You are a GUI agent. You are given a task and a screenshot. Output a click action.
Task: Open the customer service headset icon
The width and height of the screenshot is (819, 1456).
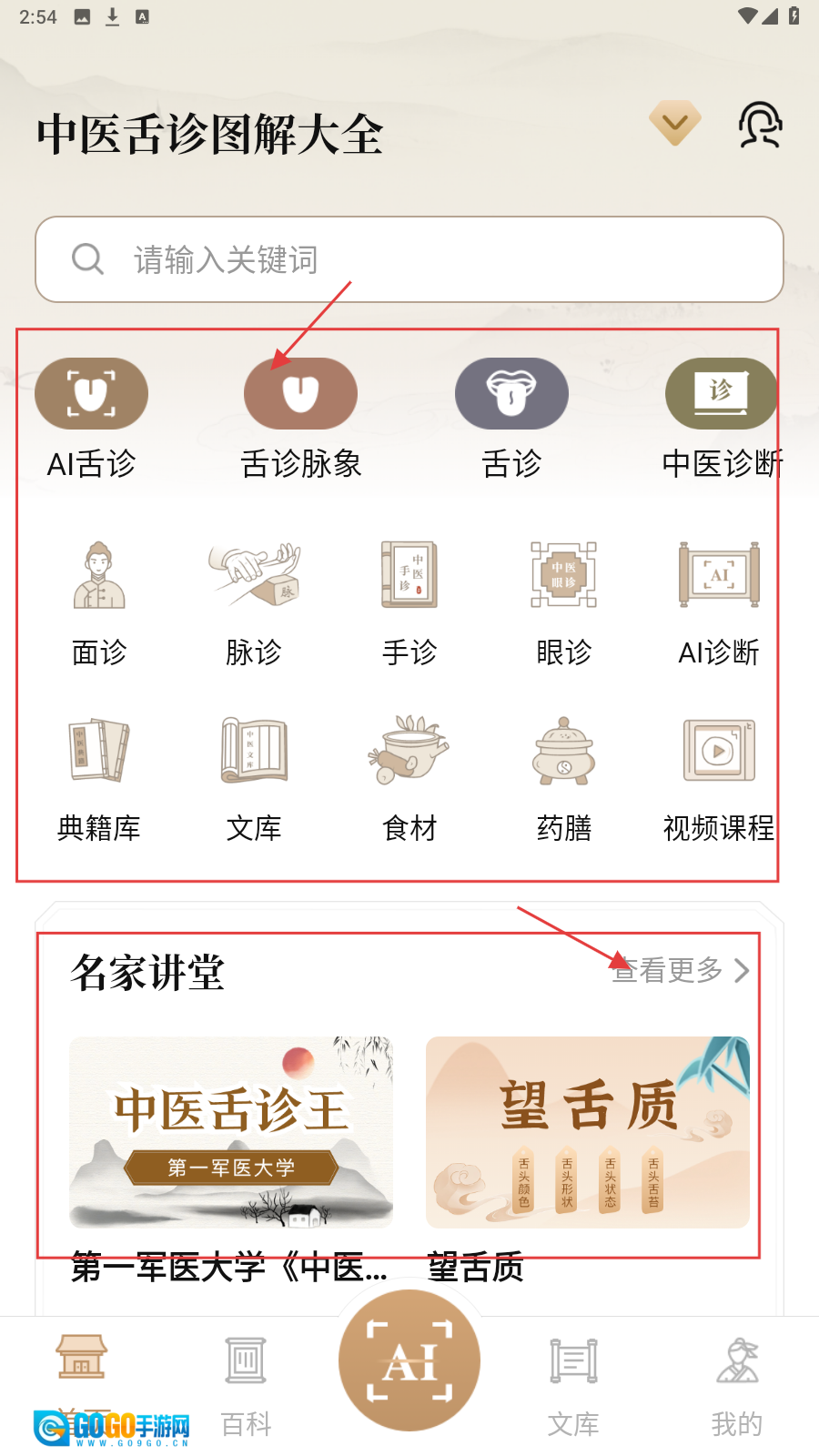click(x=760, y=125)
